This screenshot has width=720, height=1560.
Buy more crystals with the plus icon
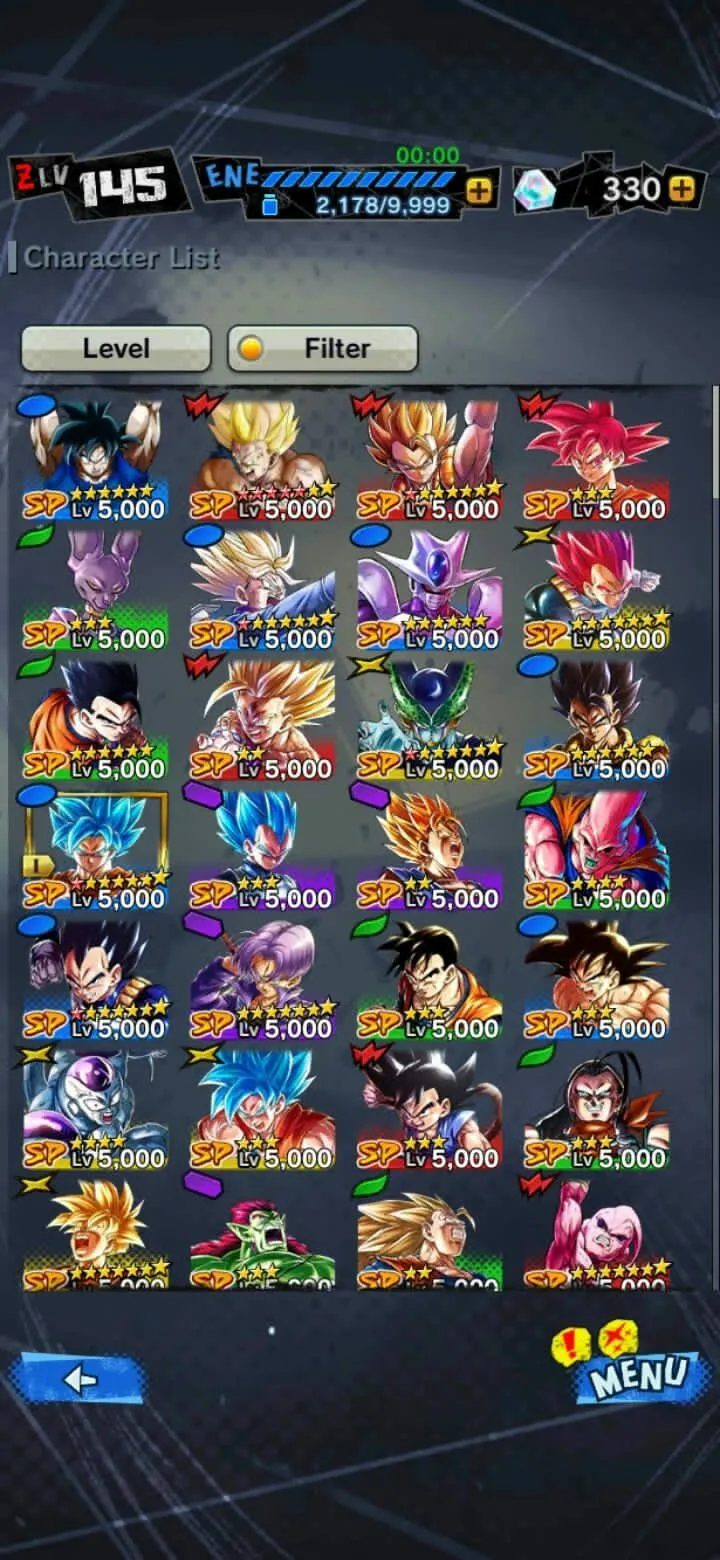point(682,188)
